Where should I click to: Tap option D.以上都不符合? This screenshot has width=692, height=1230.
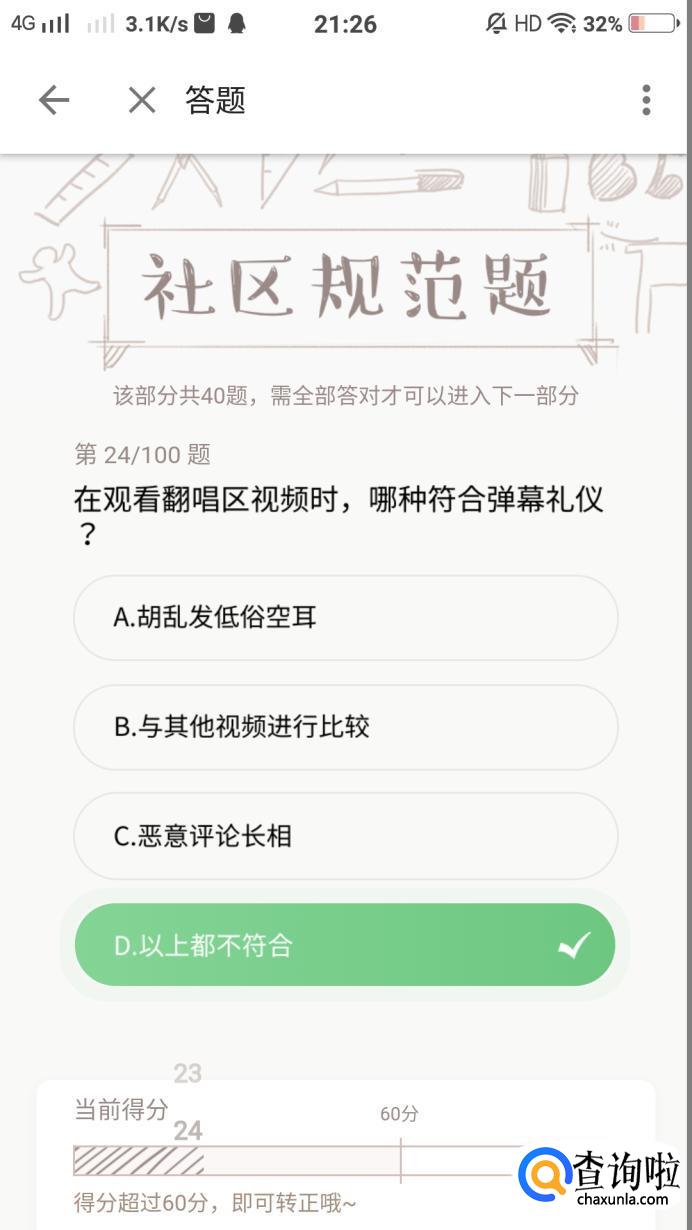coord(345,945)
